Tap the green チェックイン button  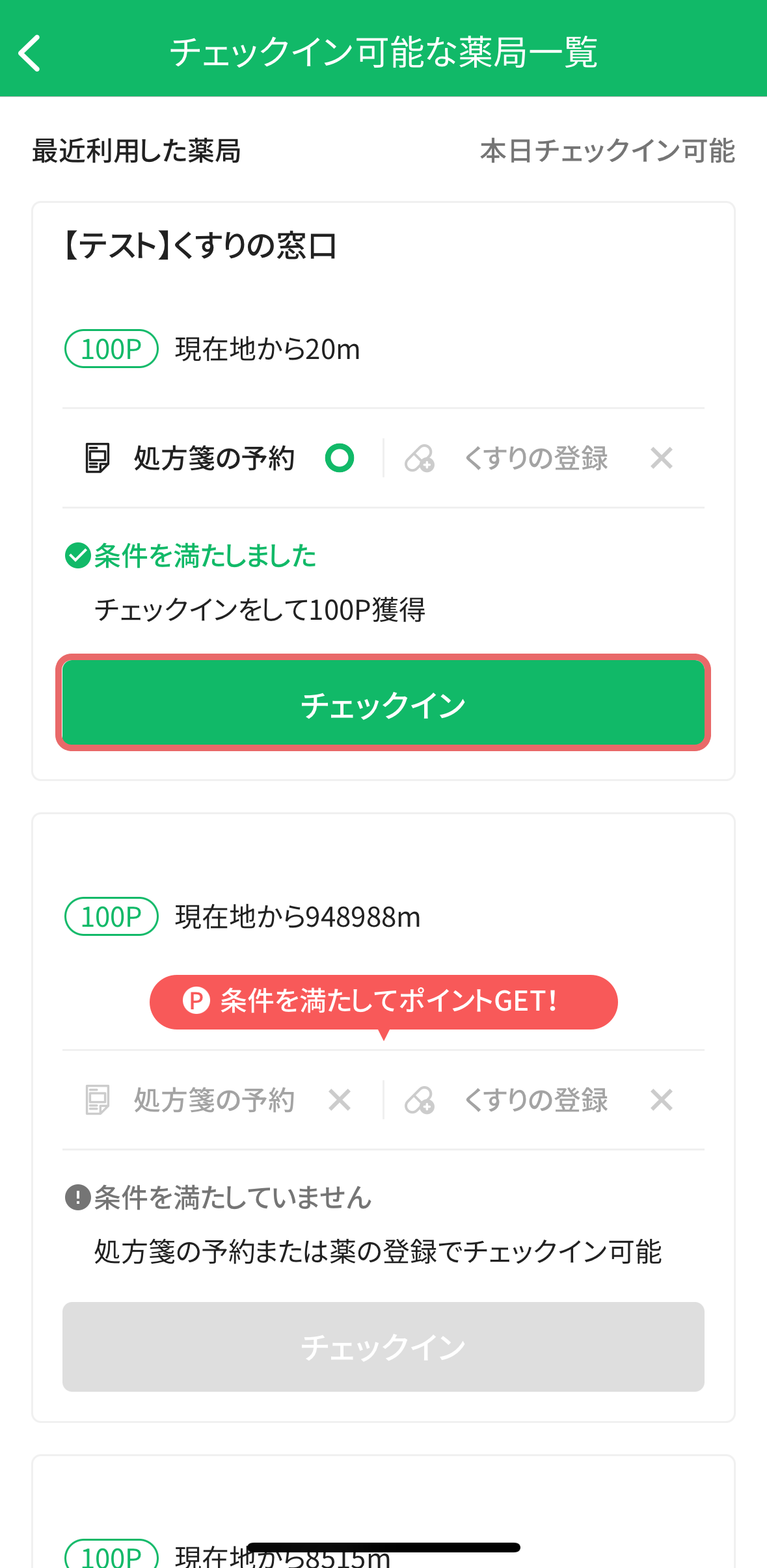click(x=383, y=703)
